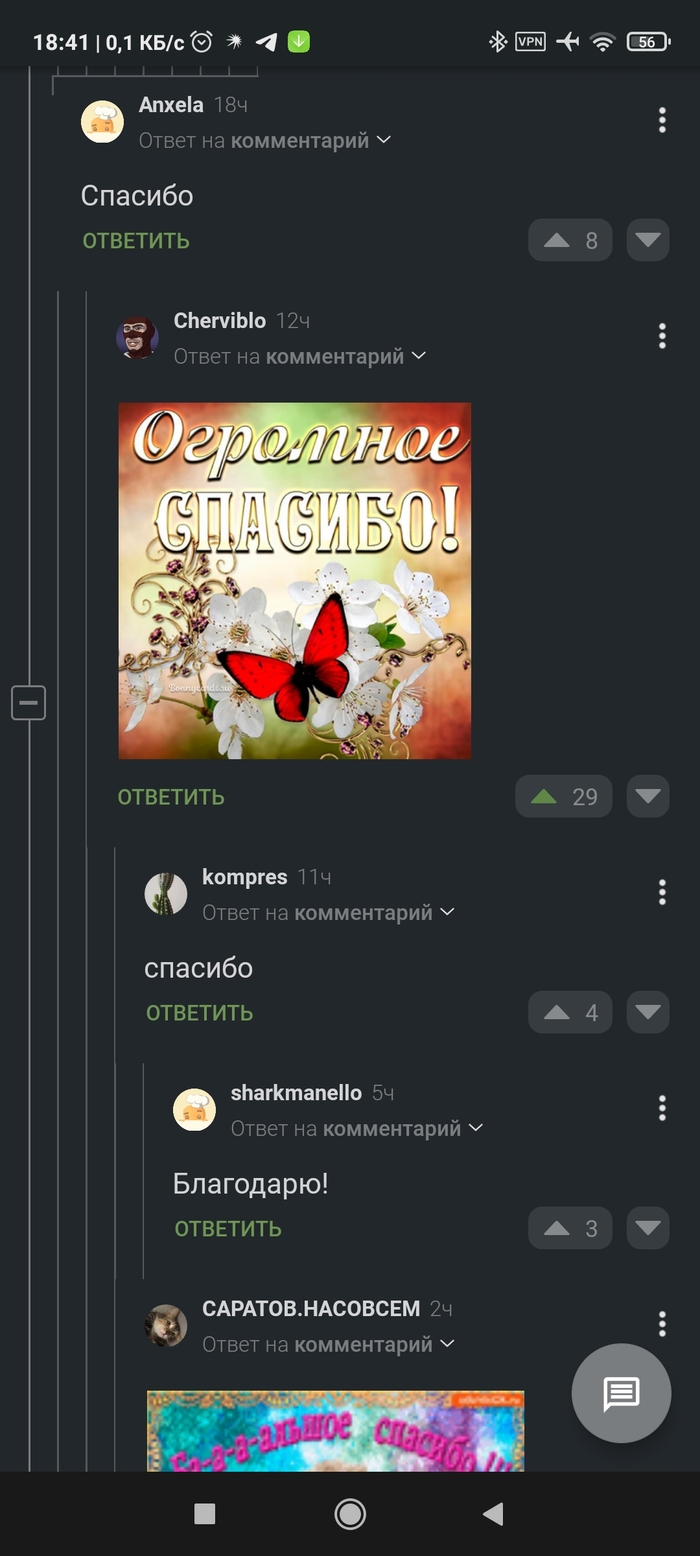Open overflow menu on kompres's comment
Viewport: 700px width, 1556px height.
coord(661,892)
